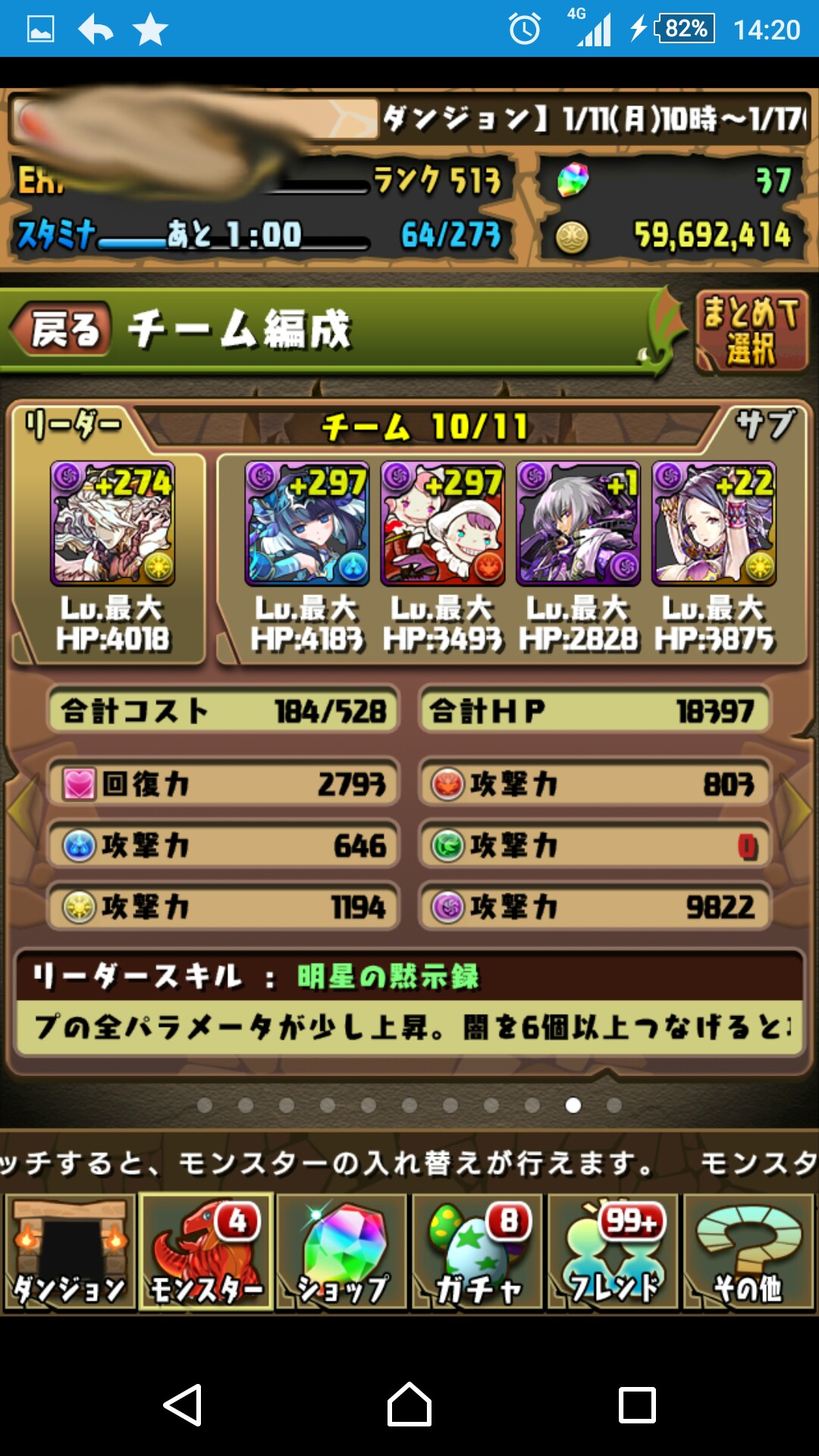
Task: Select the sub monster with HP:3875
Action: (x=714, y=523)
